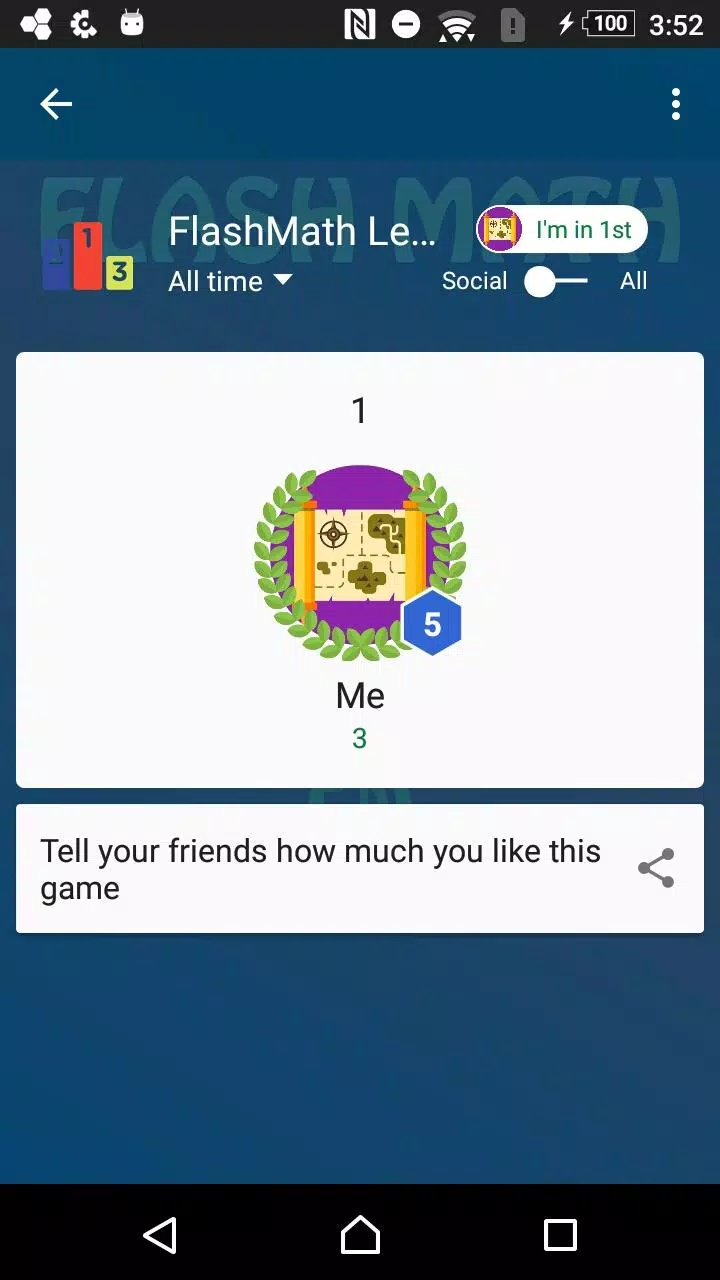The height and width of the screenshot is (1280, 720).
Task: Share this game with friends
Action: coord(656,868)
